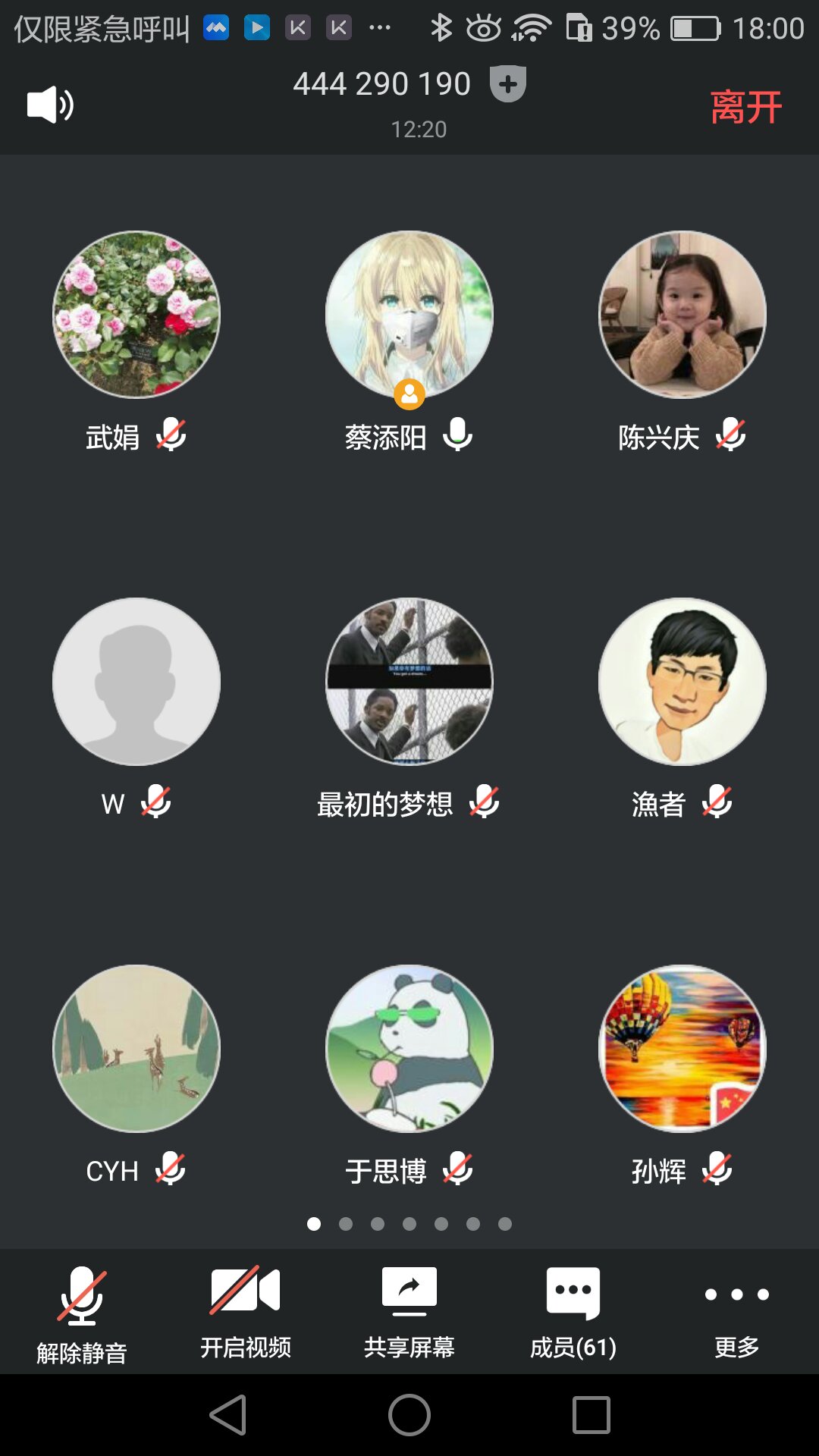Open the 更多 options menu
The width and height of the screenshot is (819, 1456).
pyautogui.click(x=736, y=1313)
